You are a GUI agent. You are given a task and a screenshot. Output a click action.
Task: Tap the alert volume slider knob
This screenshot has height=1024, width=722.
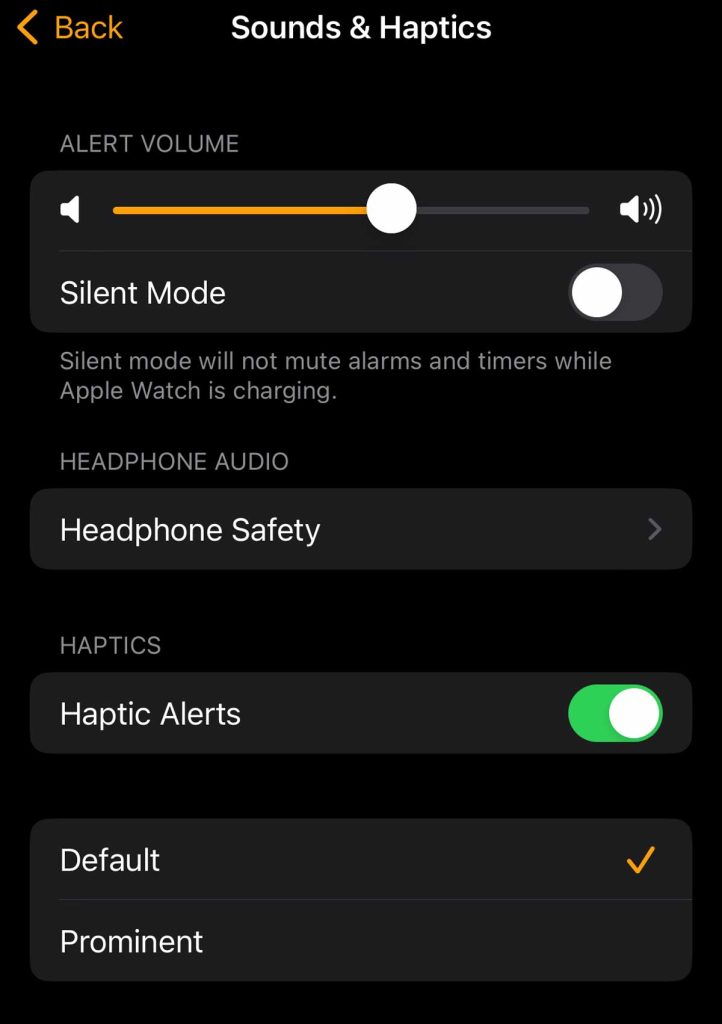[391, 209]
